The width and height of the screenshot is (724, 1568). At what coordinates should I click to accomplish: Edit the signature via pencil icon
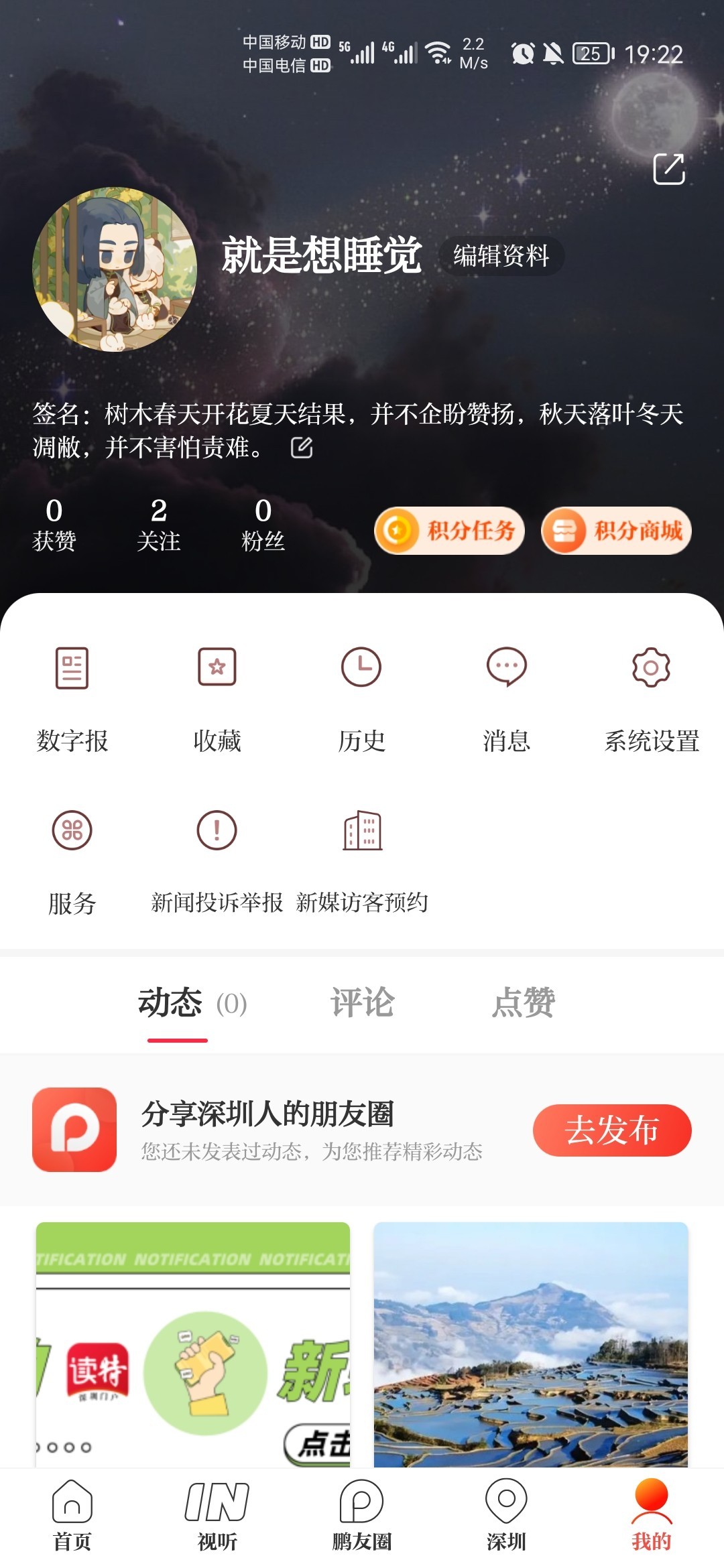pyautogui.click(x=302, y=448)
